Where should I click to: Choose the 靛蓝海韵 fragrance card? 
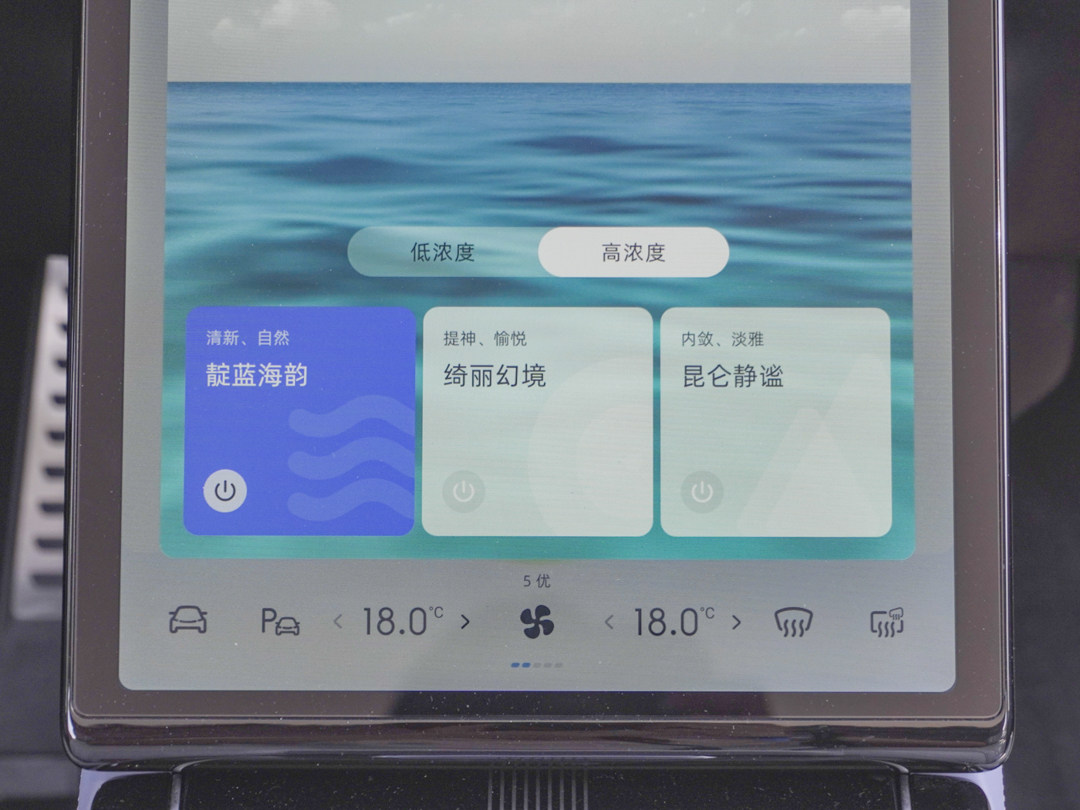[299, 400]
